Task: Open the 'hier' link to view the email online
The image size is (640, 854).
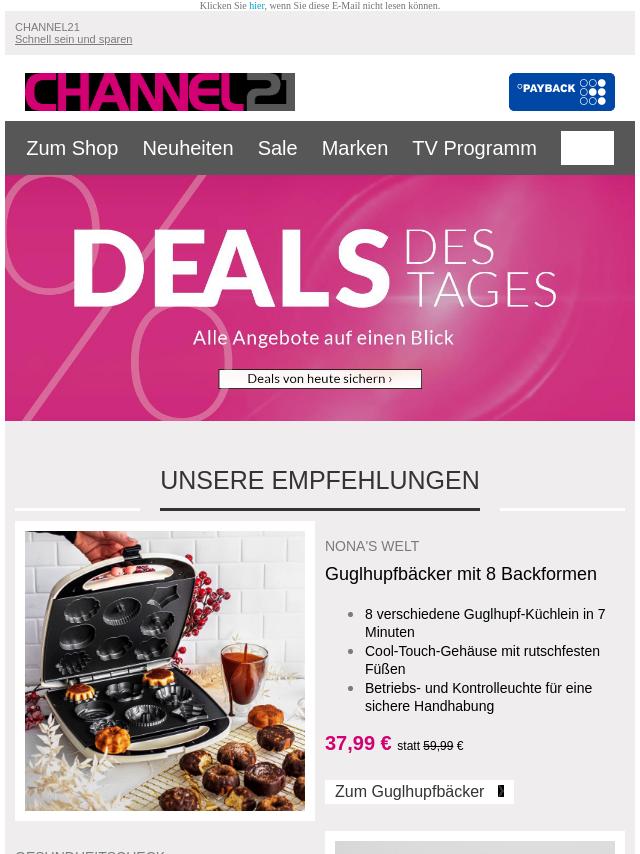Action: (257, 6)
